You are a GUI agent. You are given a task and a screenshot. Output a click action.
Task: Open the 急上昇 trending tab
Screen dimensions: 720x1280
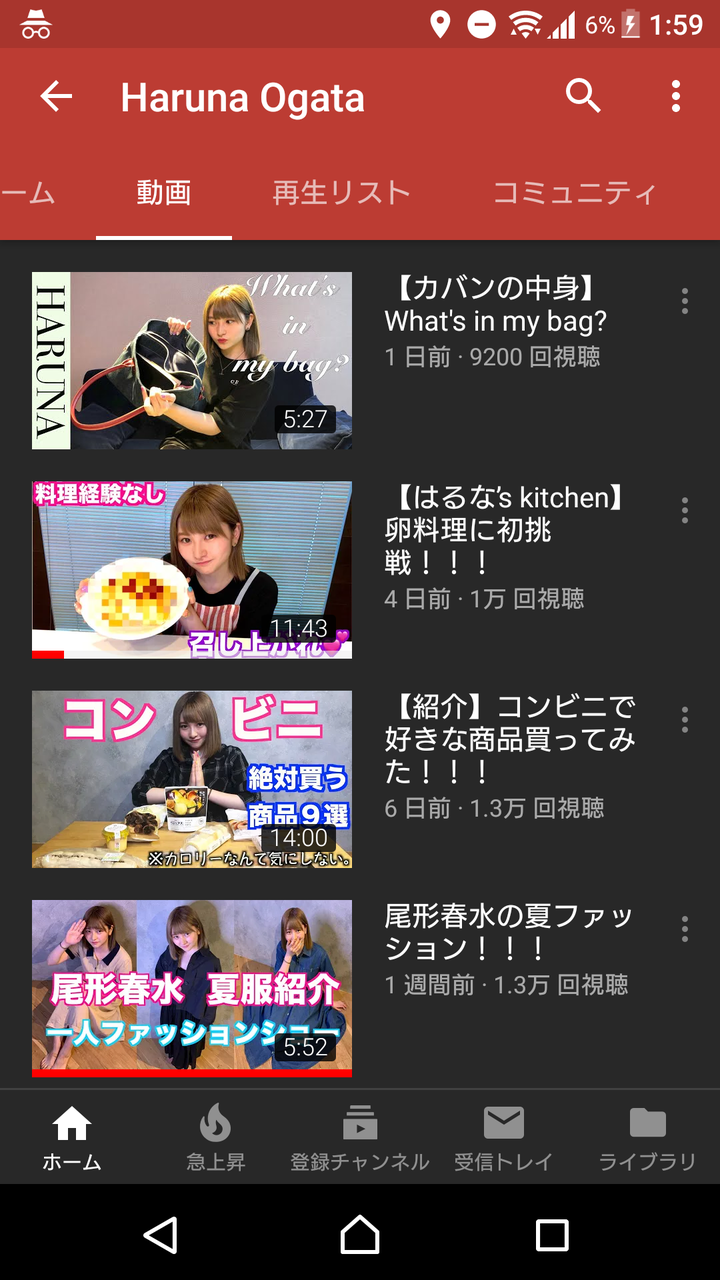[215, 1138]
